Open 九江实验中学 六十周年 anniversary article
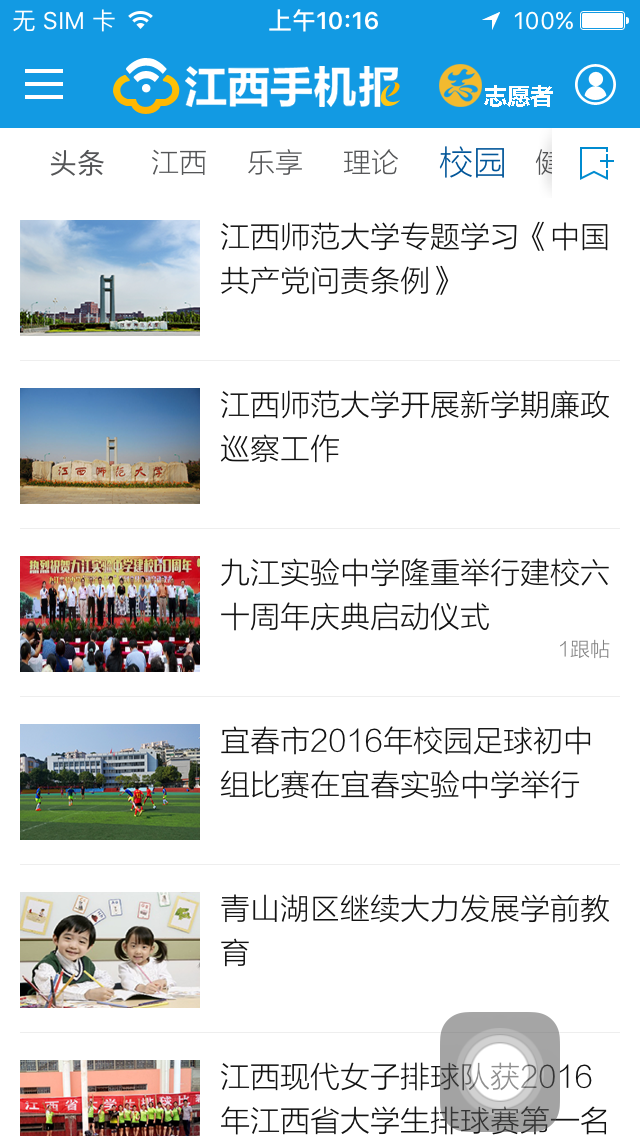The height and width of the screenshot is (1136, 640). [414, 595]
